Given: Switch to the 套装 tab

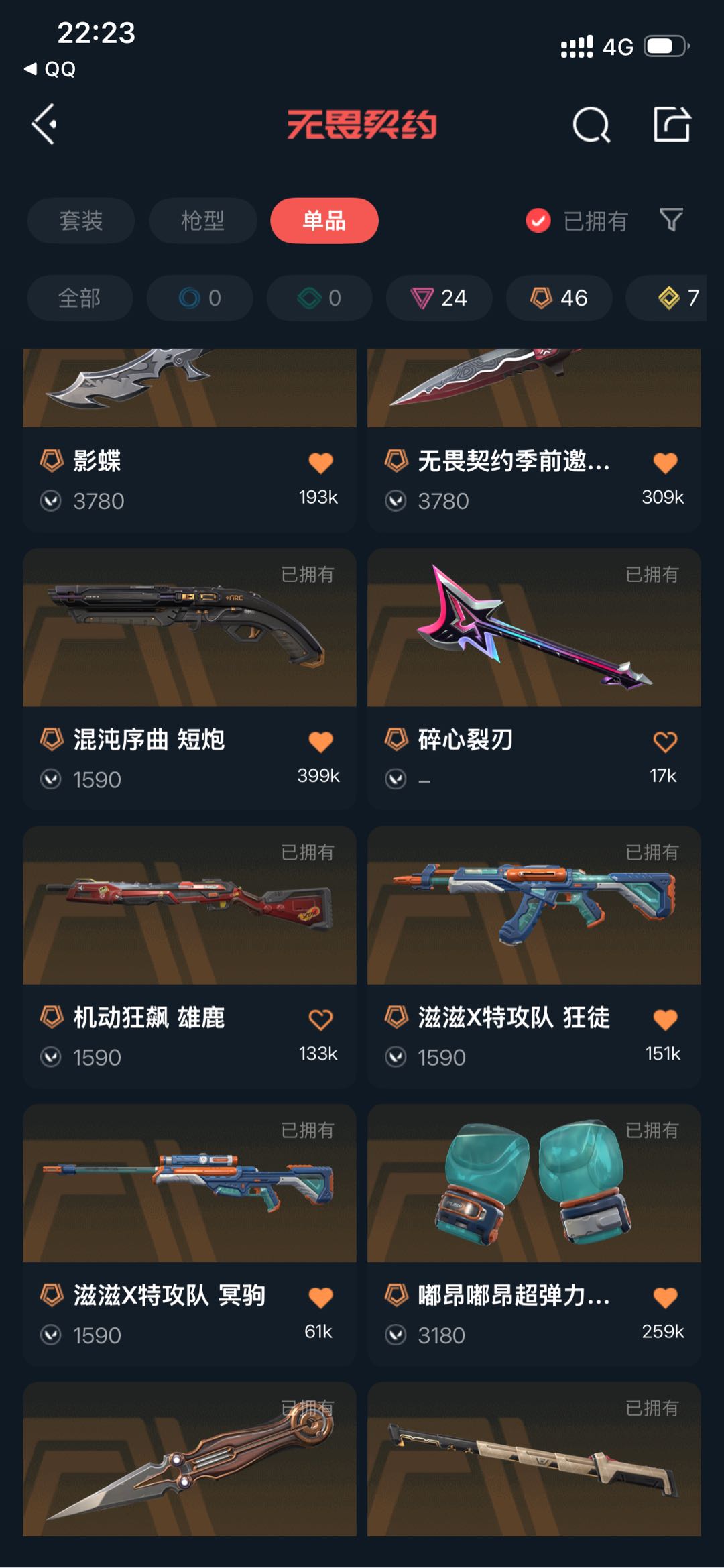Looking at the screenshot, I should [x=81, y=221].
